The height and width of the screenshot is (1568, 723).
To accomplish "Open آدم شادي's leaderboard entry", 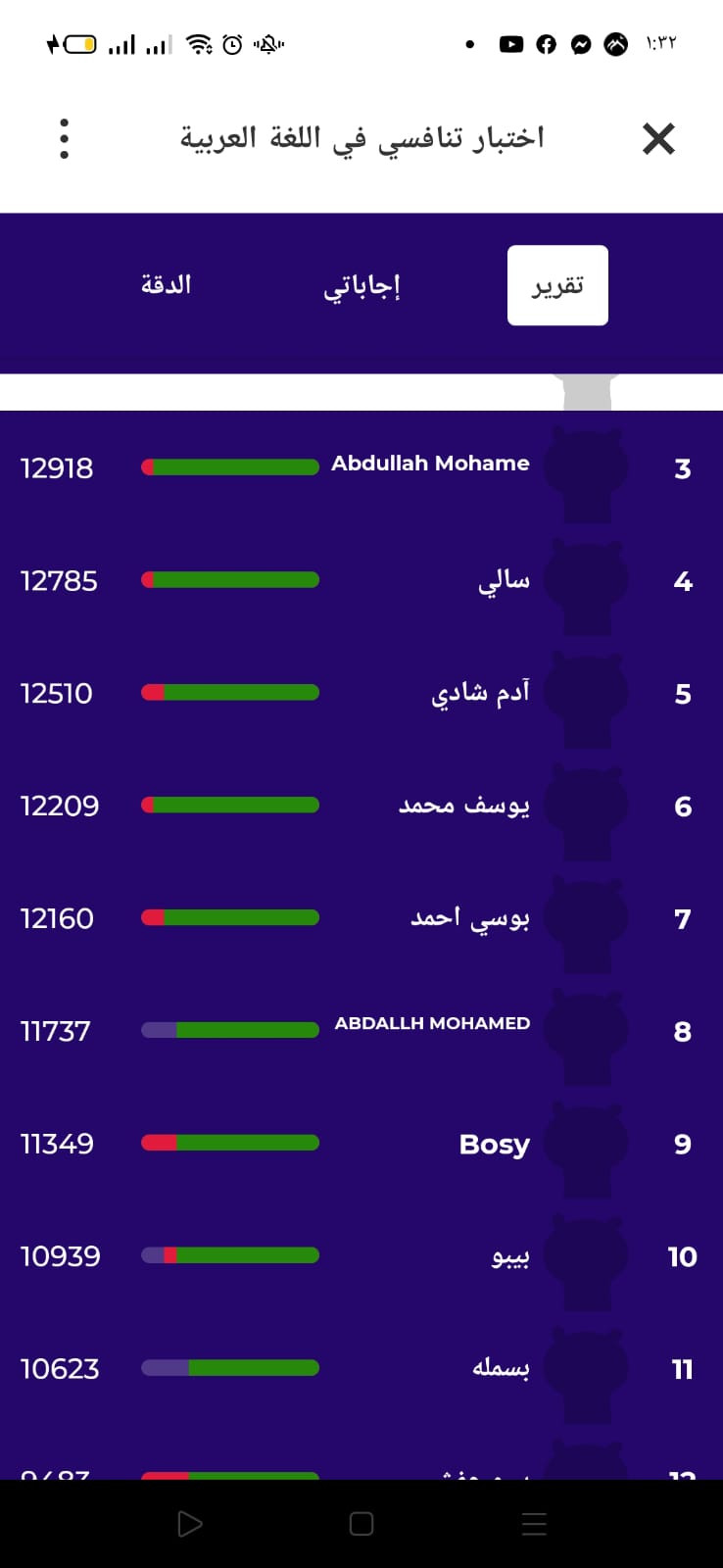I will (x=361, y=693).
